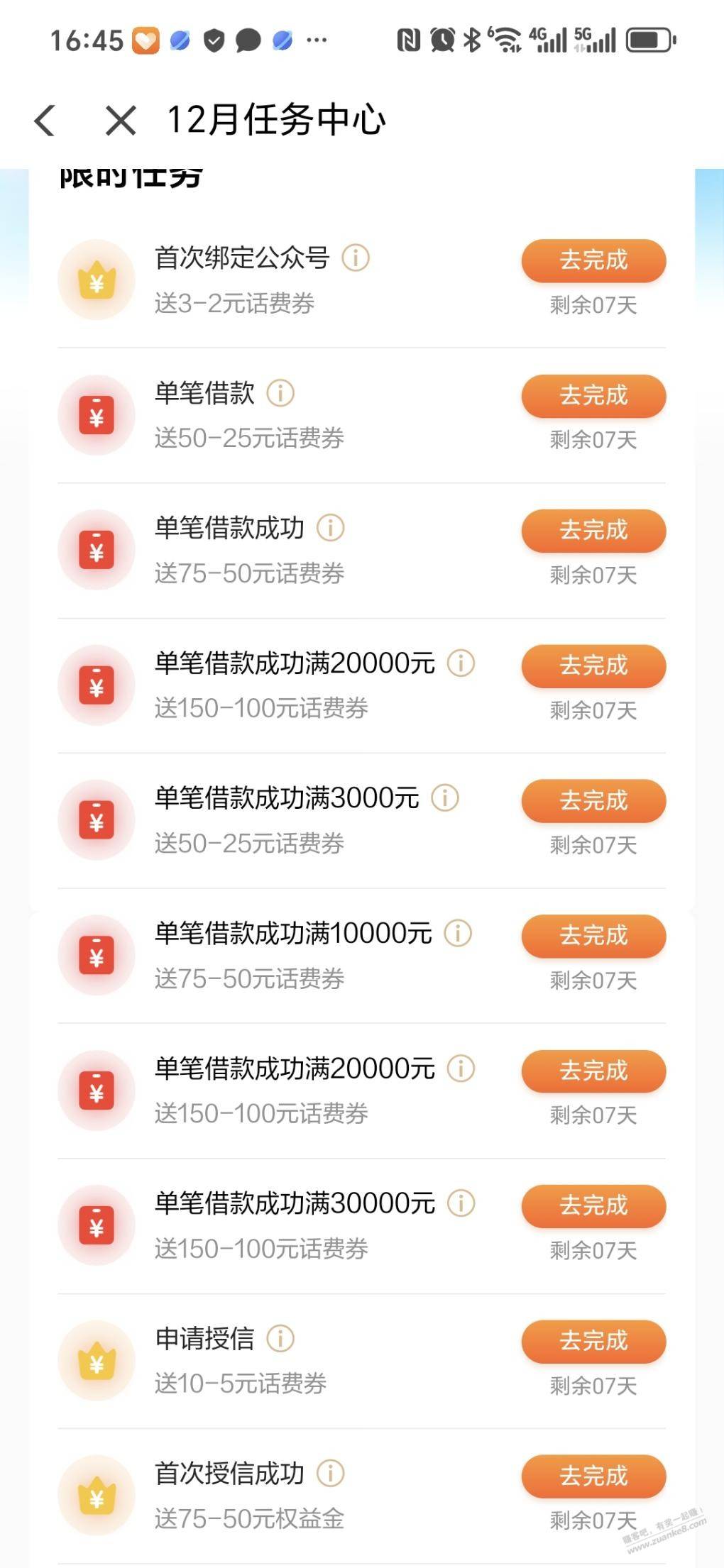Complete the 单笔借款成功 75-50元 task
The width and height of the screenshot is (724, 1568).
593,530
